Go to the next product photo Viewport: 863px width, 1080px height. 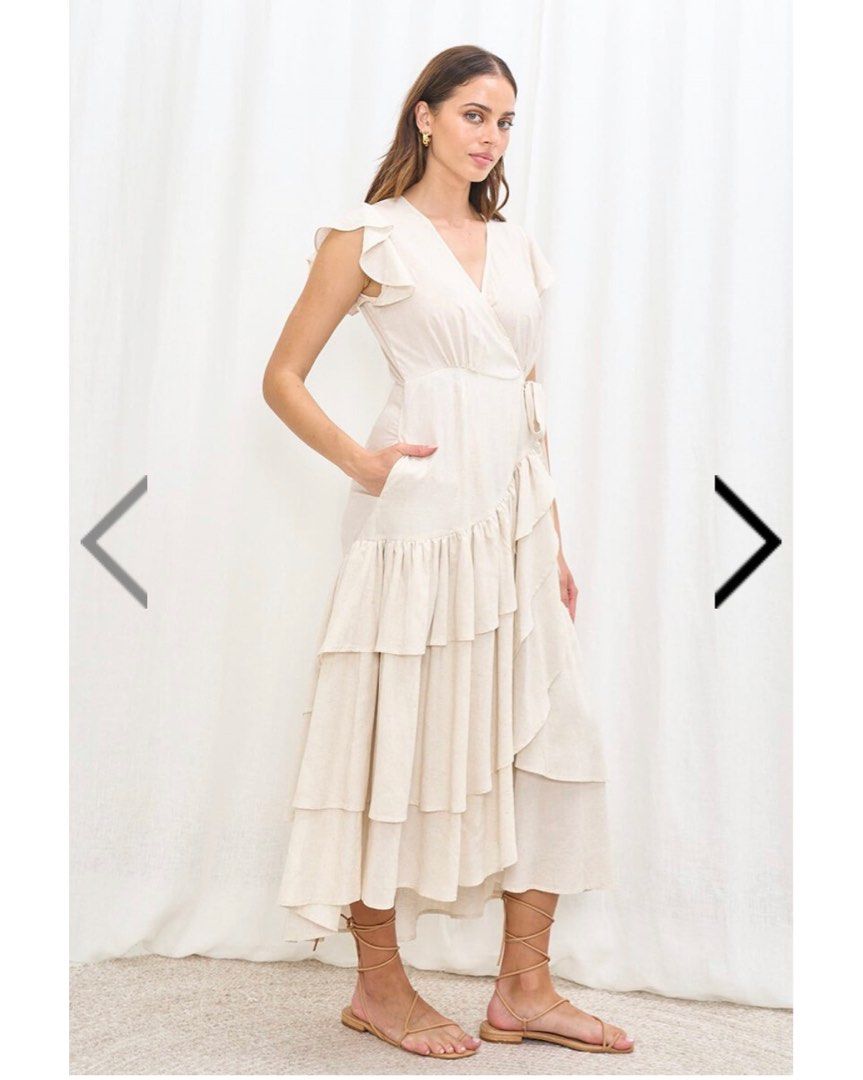[x=747, y=541]
